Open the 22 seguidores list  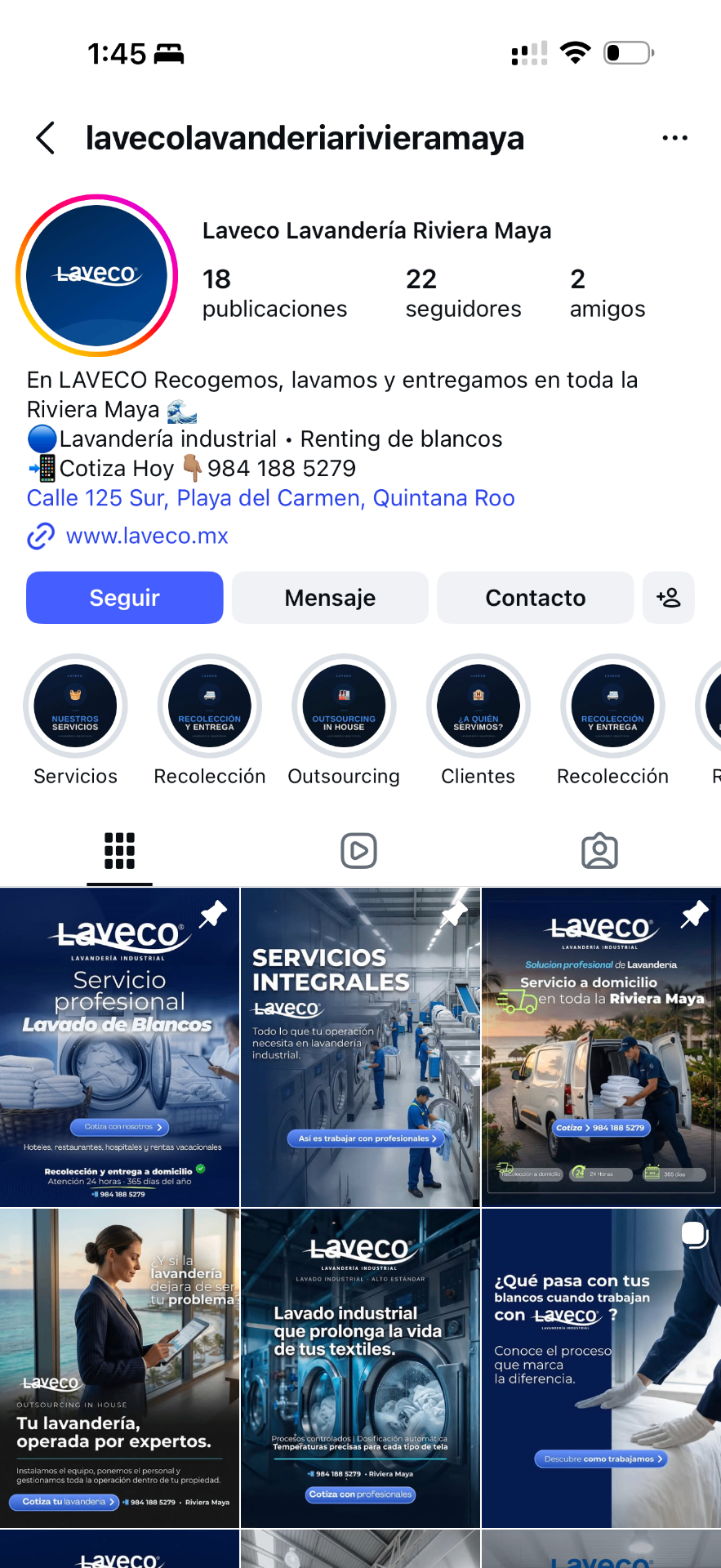click(462, 293)
